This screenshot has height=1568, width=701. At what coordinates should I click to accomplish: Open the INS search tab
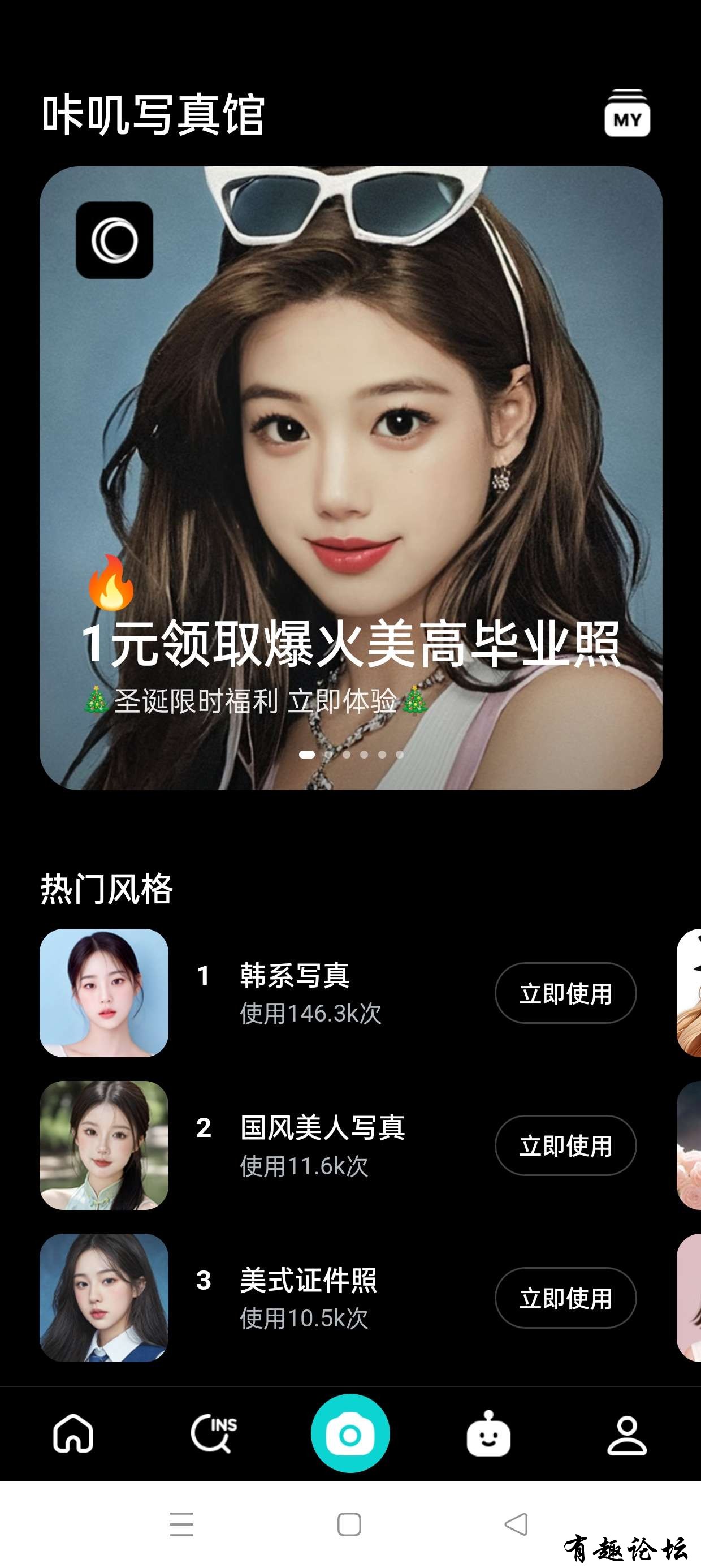(x=213, y=1433)
